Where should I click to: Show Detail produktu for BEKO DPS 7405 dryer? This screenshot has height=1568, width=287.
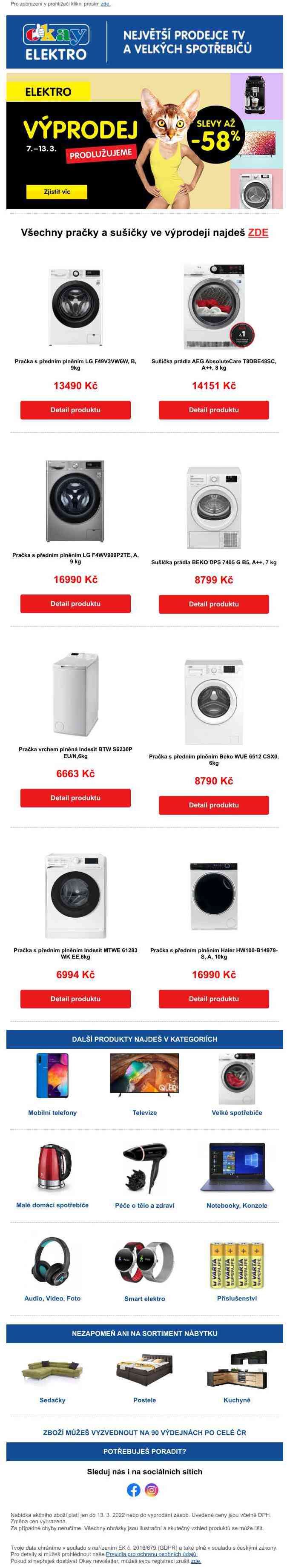213,604
